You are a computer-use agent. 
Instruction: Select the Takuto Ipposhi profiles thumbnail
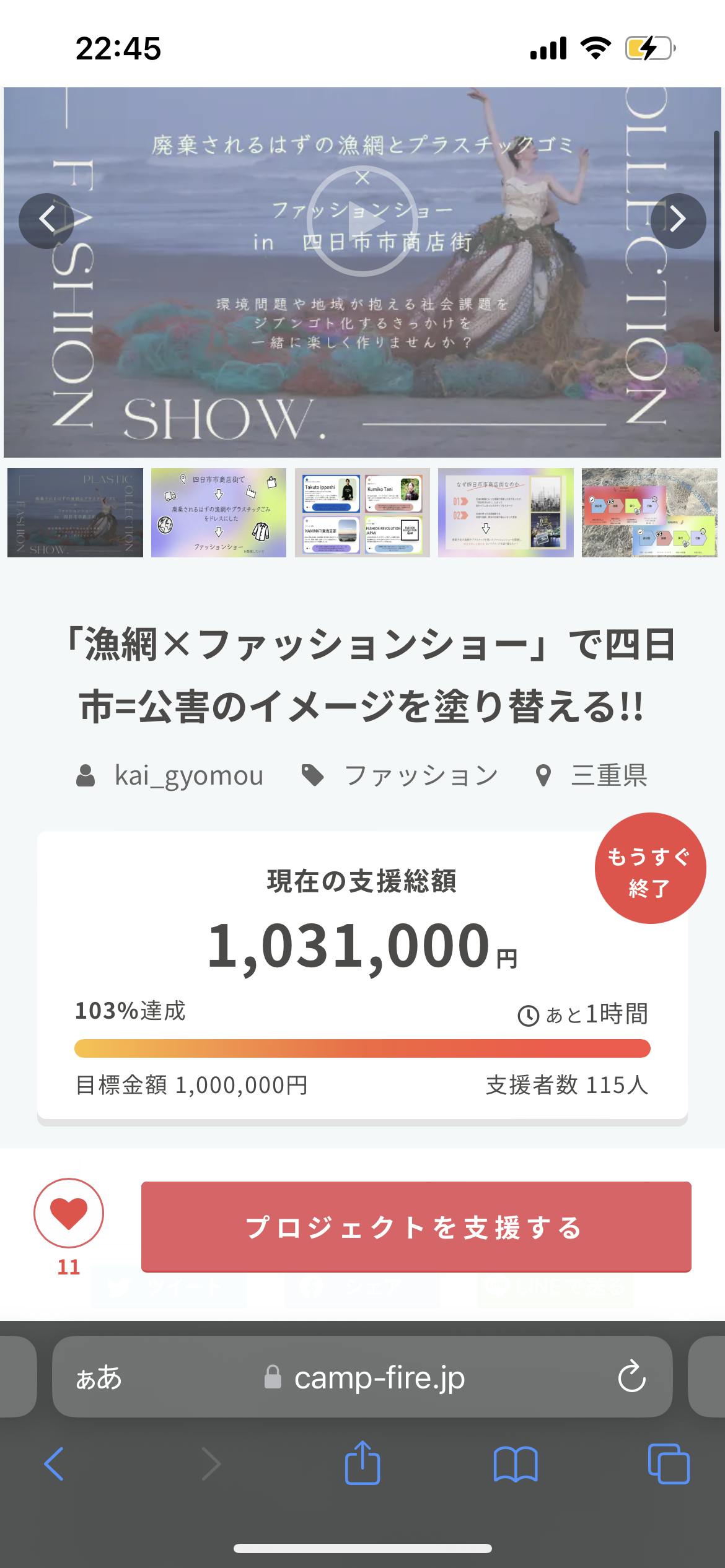point(362,513)
